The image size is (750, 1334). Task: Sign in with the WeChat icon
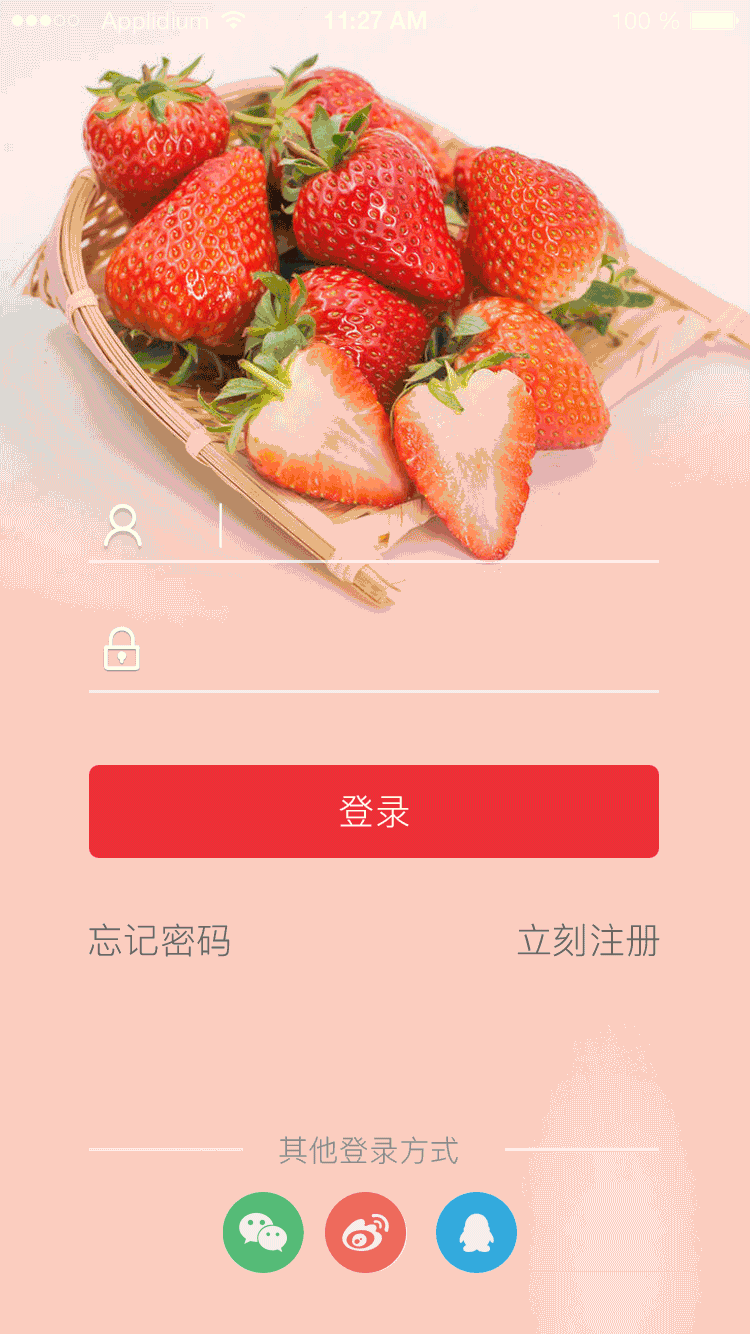pos(263,1232)
